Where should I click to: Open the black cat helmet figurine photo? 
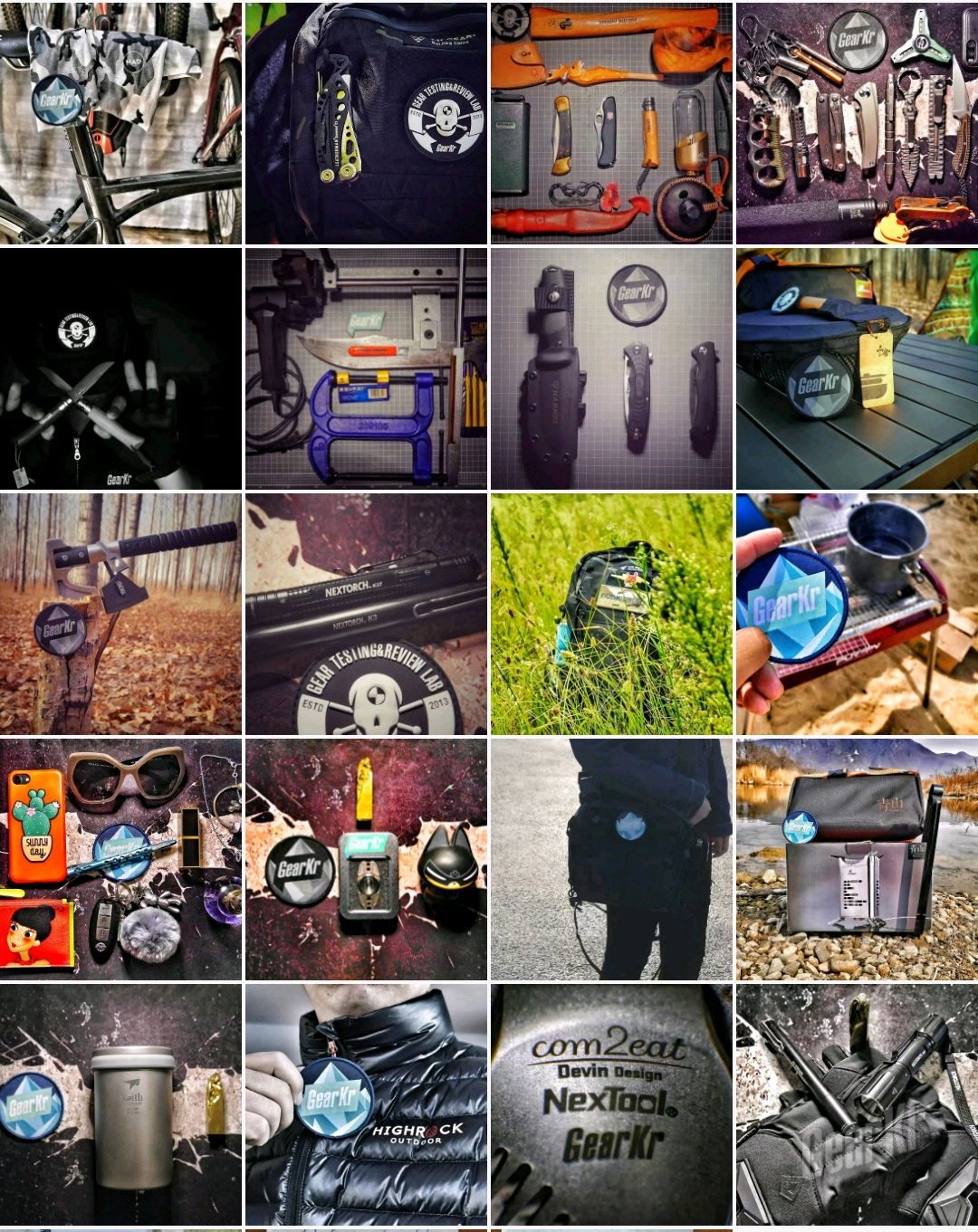tap(366, 860)
